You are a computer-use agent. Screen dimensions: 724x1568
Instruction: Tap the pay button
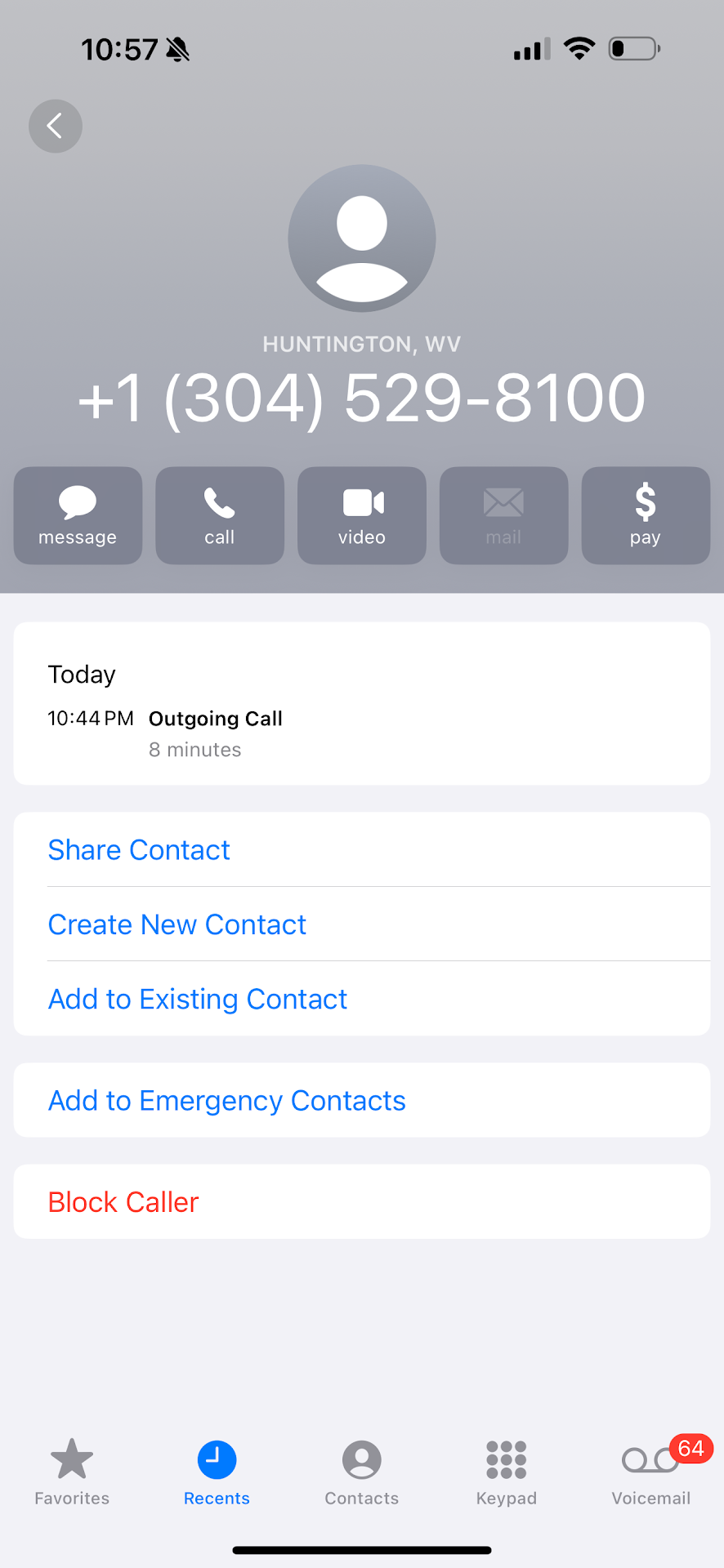[x=646, y=515]
